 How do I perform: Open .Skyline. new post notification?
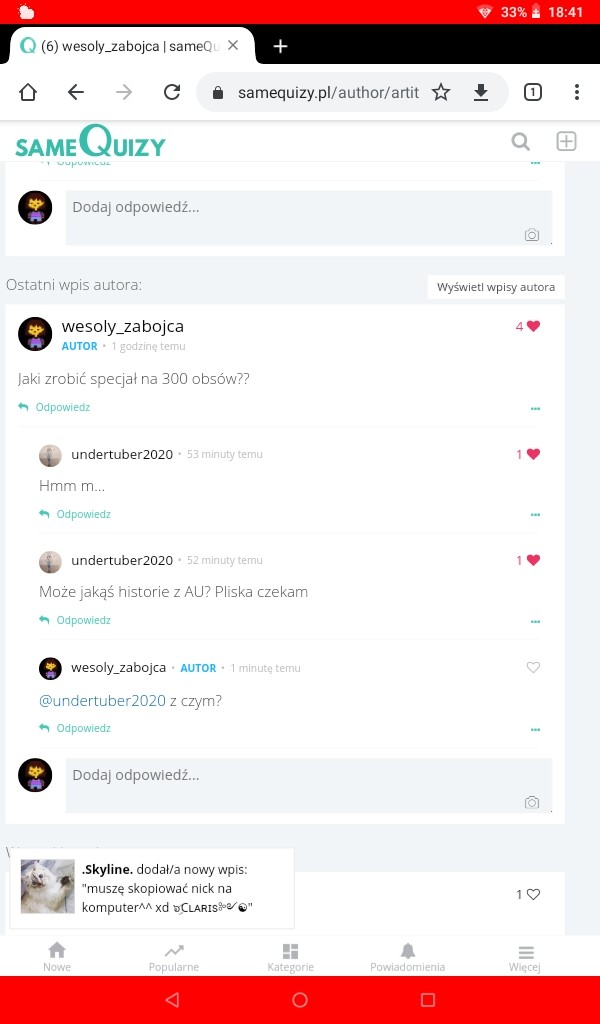click(152, 888)
